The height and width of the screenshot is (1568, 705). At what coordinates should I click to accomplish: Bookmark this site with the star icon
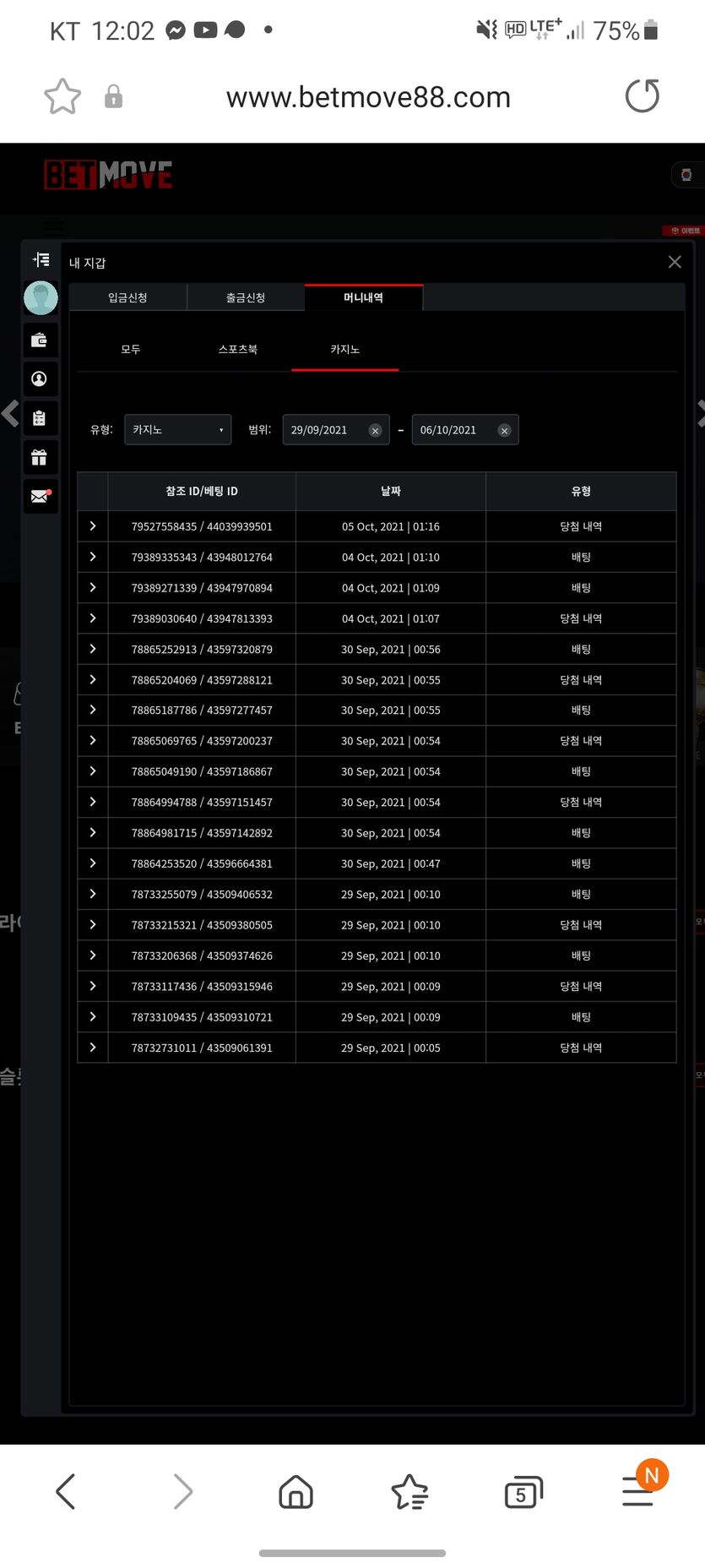[62, 96]
